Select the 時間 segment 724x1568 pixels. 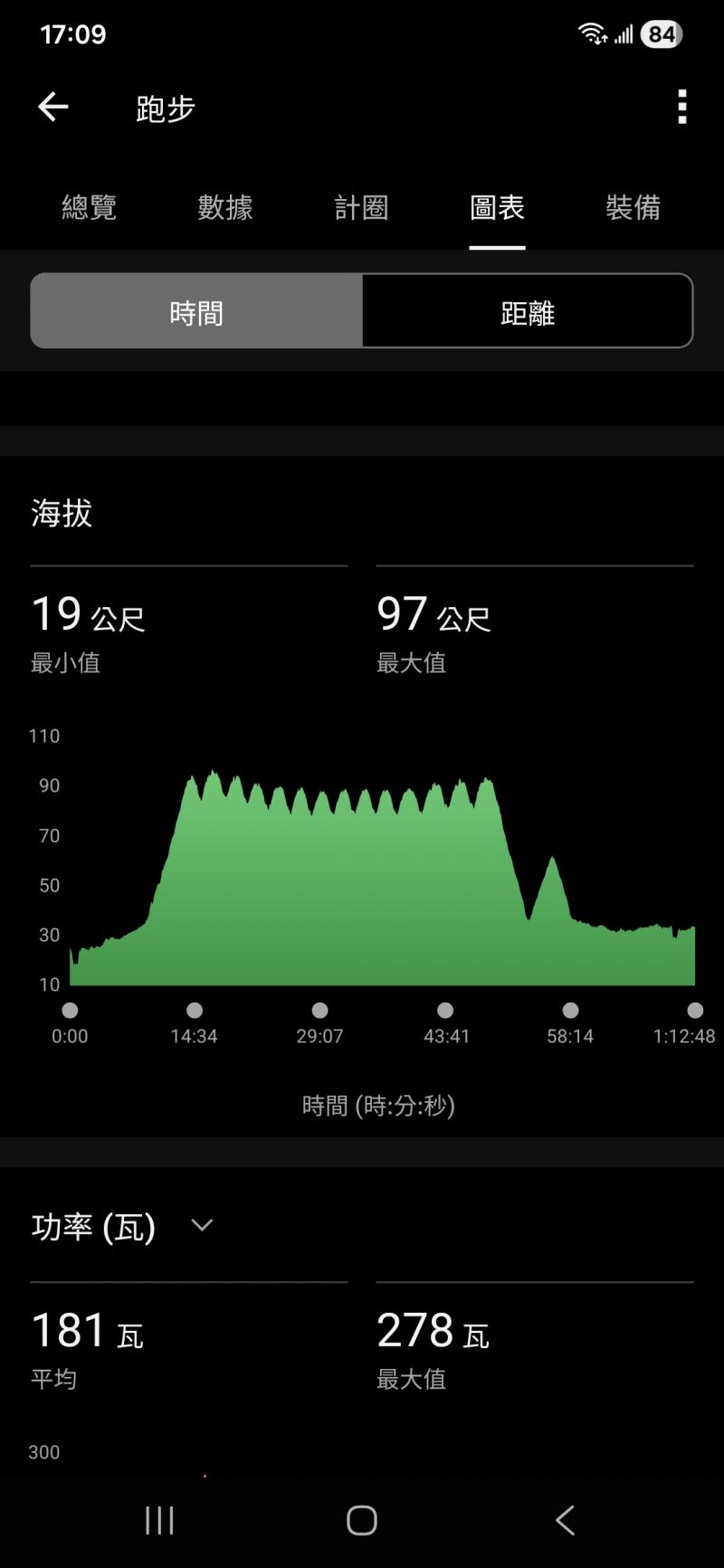(196, 312)
